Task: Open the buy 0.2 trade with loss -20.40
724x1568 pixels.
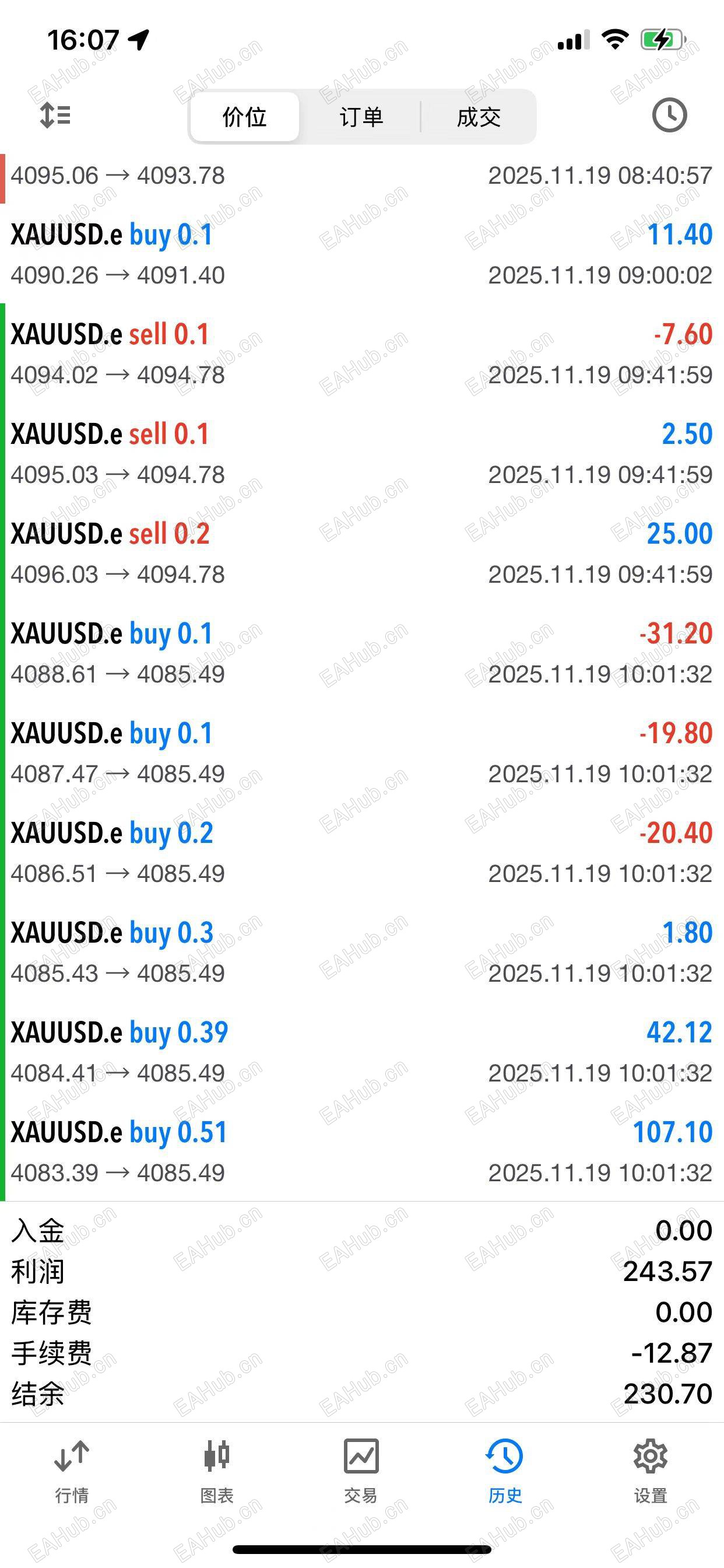Action: coord(362,853)
